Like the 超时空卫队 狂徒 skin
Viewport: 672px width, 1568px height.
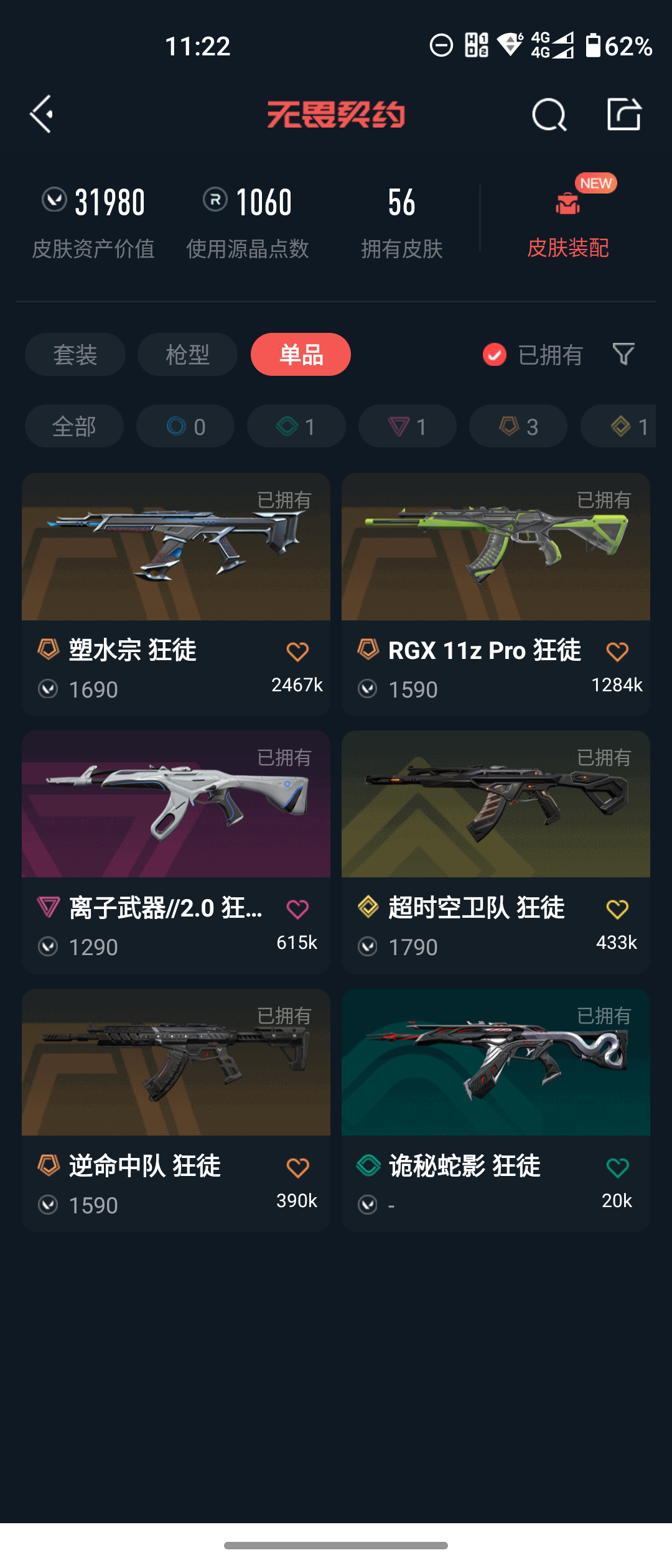(617, 909)
